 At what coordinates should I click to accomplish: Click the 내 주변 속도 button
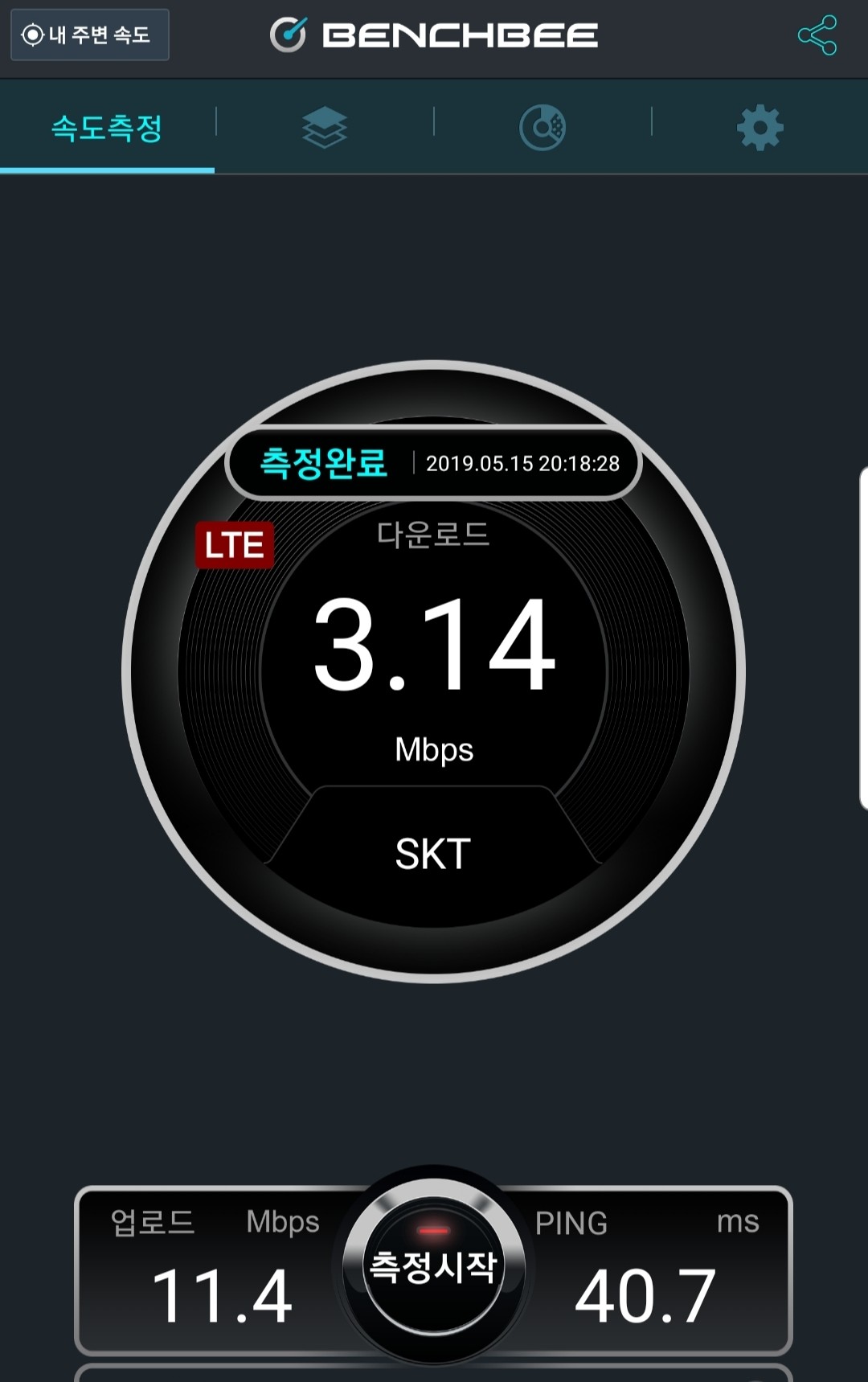88,34
